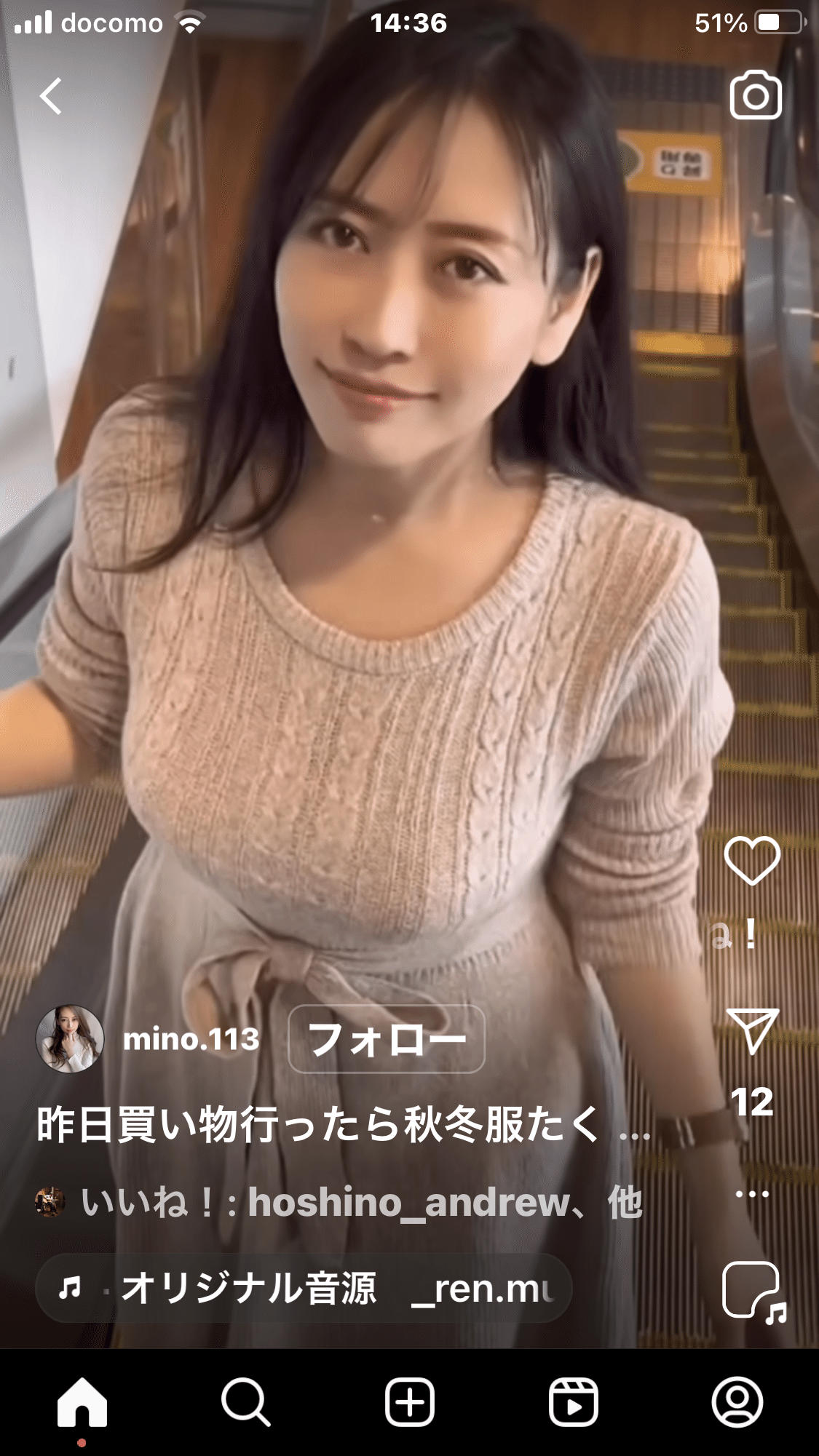Open the camera icon
Screen dimensions: 819x1456
click(x=756, y=95)
